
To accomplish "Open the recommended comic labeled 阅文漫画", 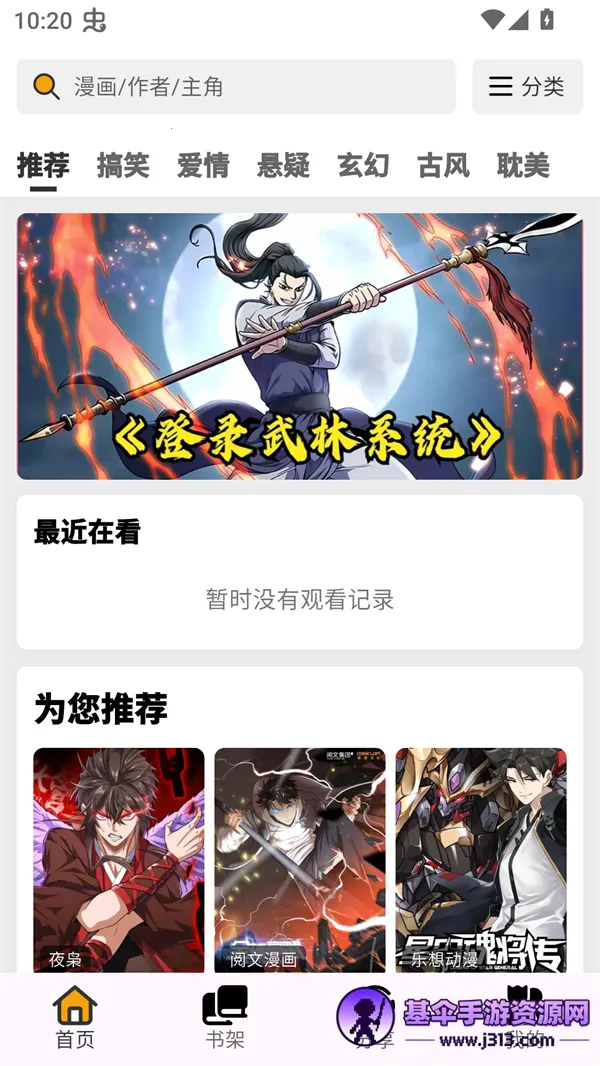I will click(299, 860).
